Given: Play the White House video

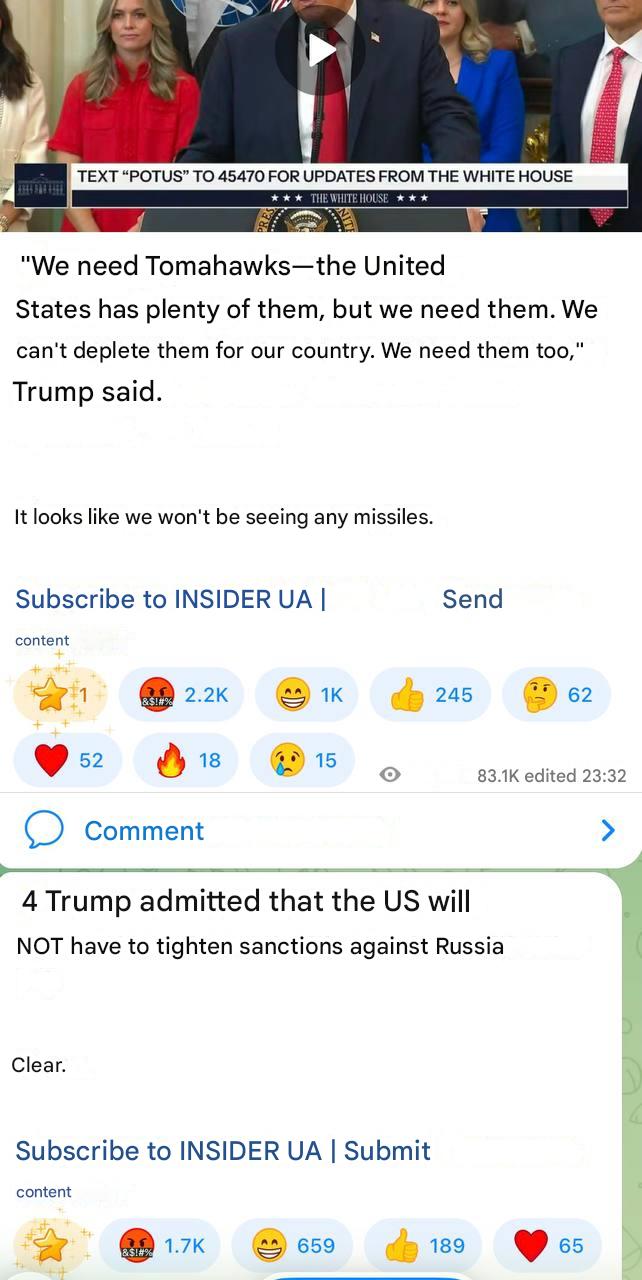Looking at the screenshot, I should coord(320,48).
